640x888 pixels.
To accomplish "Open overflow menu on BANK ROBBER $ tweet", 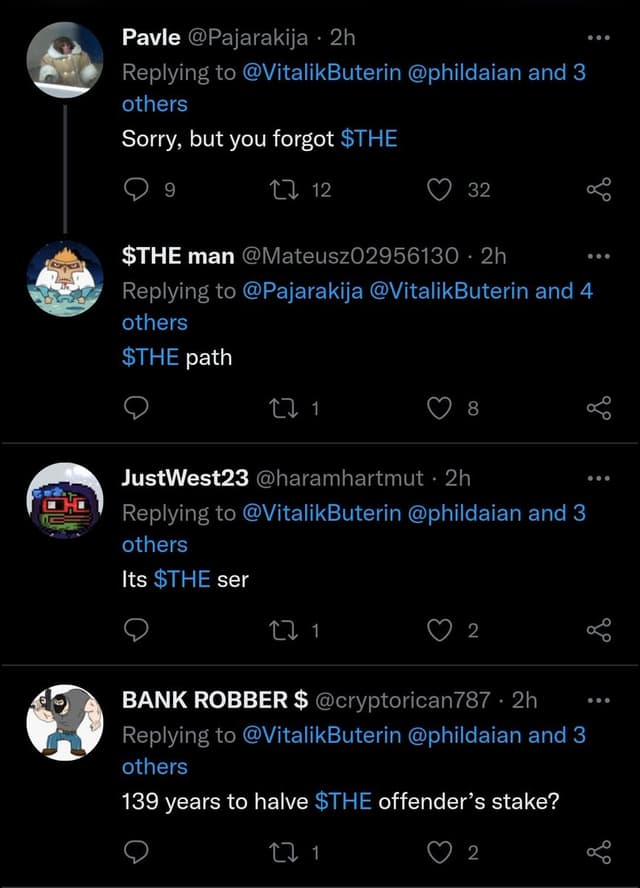I will click(598, 699).
